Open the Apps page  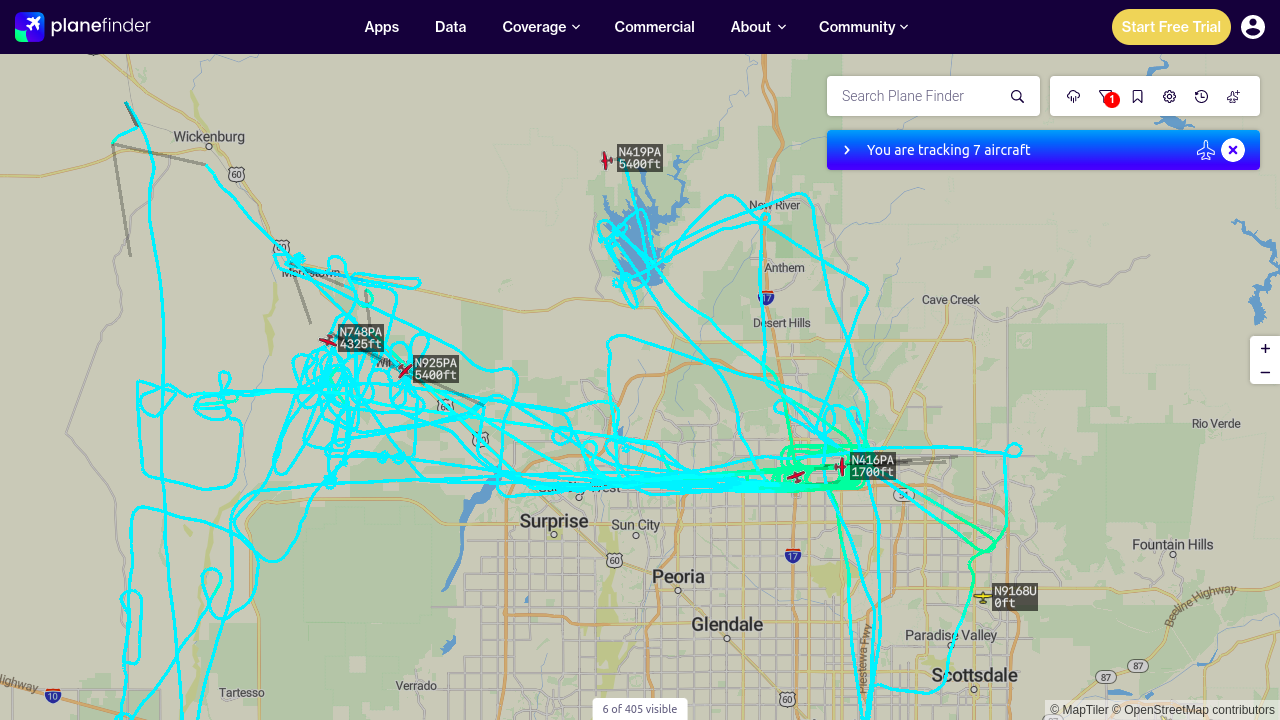(381, 27)
